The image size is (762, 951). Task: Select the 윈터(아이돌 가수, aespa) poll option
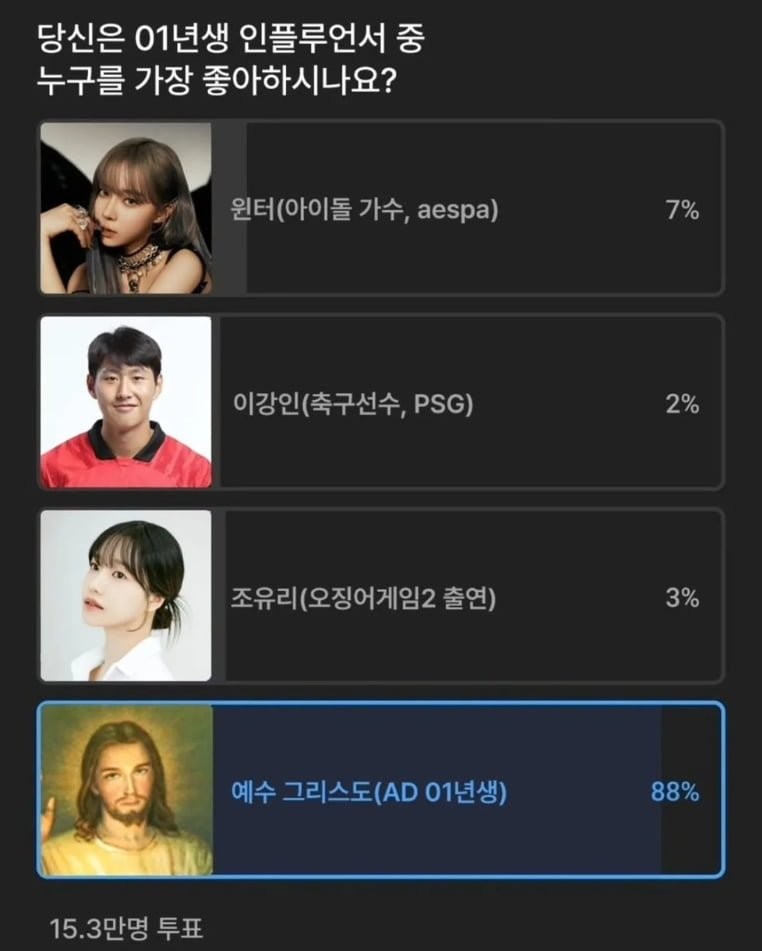pos(380,208)
